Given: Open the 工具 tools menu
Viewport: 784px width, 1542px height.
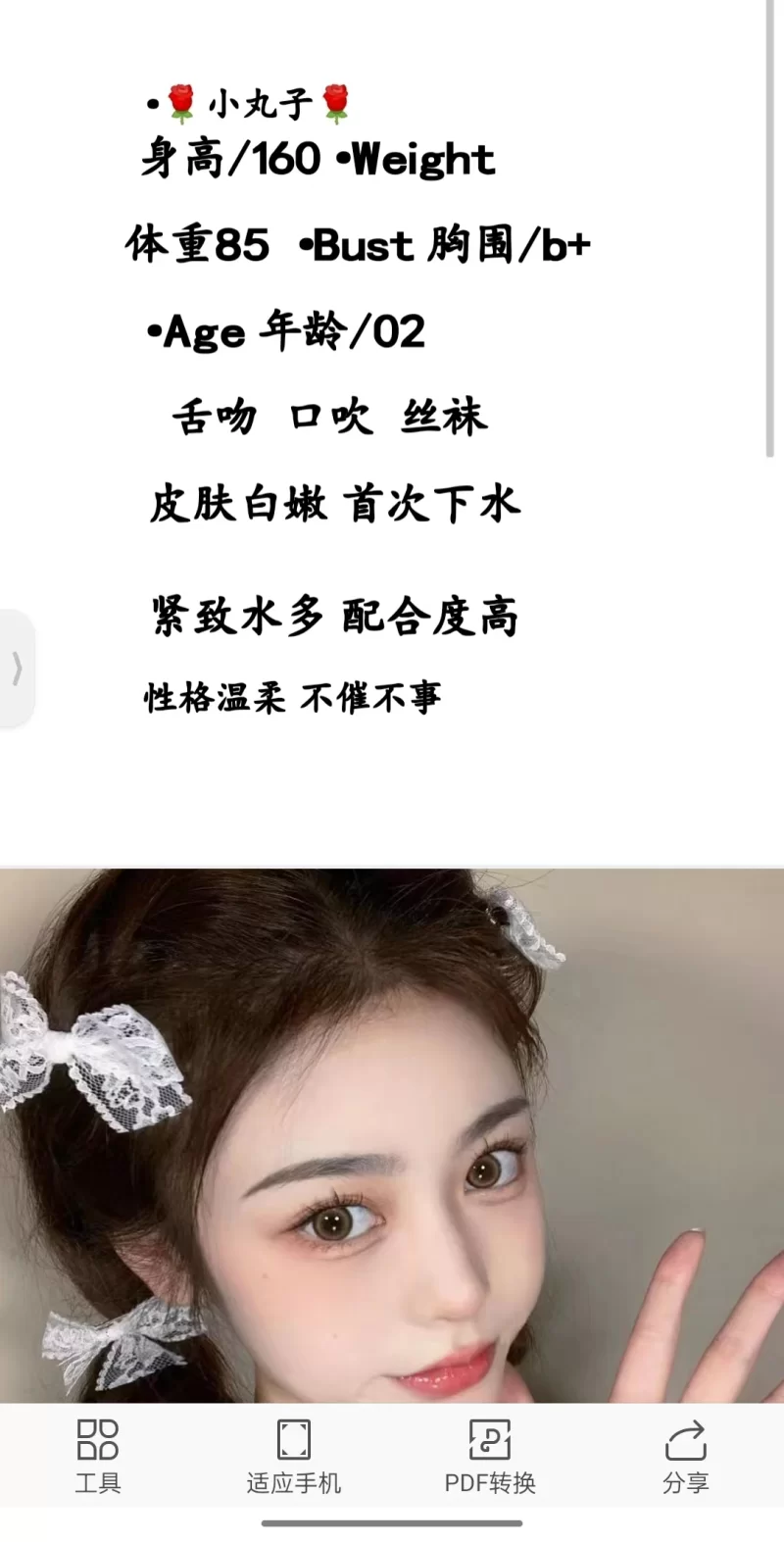Looking at the screenshot, I should [98, 1456].
